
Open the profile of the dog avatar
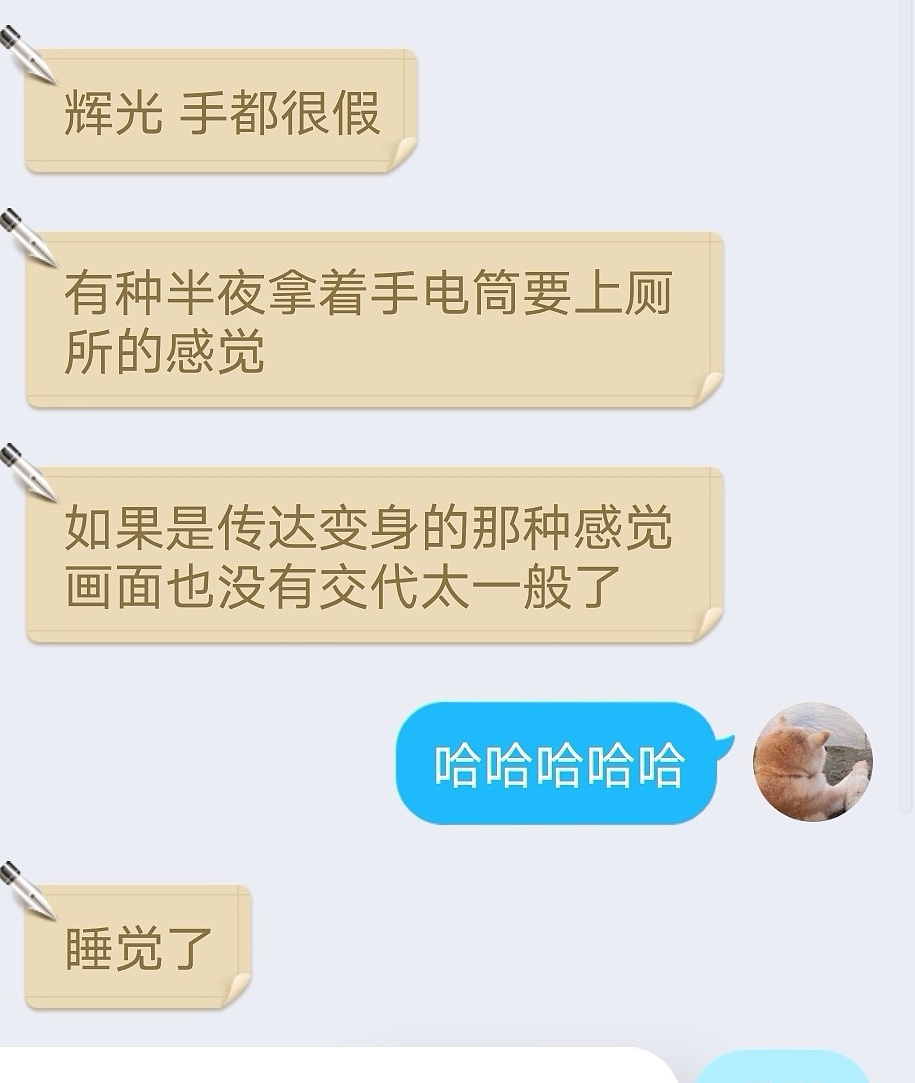(x=812, y=762)
